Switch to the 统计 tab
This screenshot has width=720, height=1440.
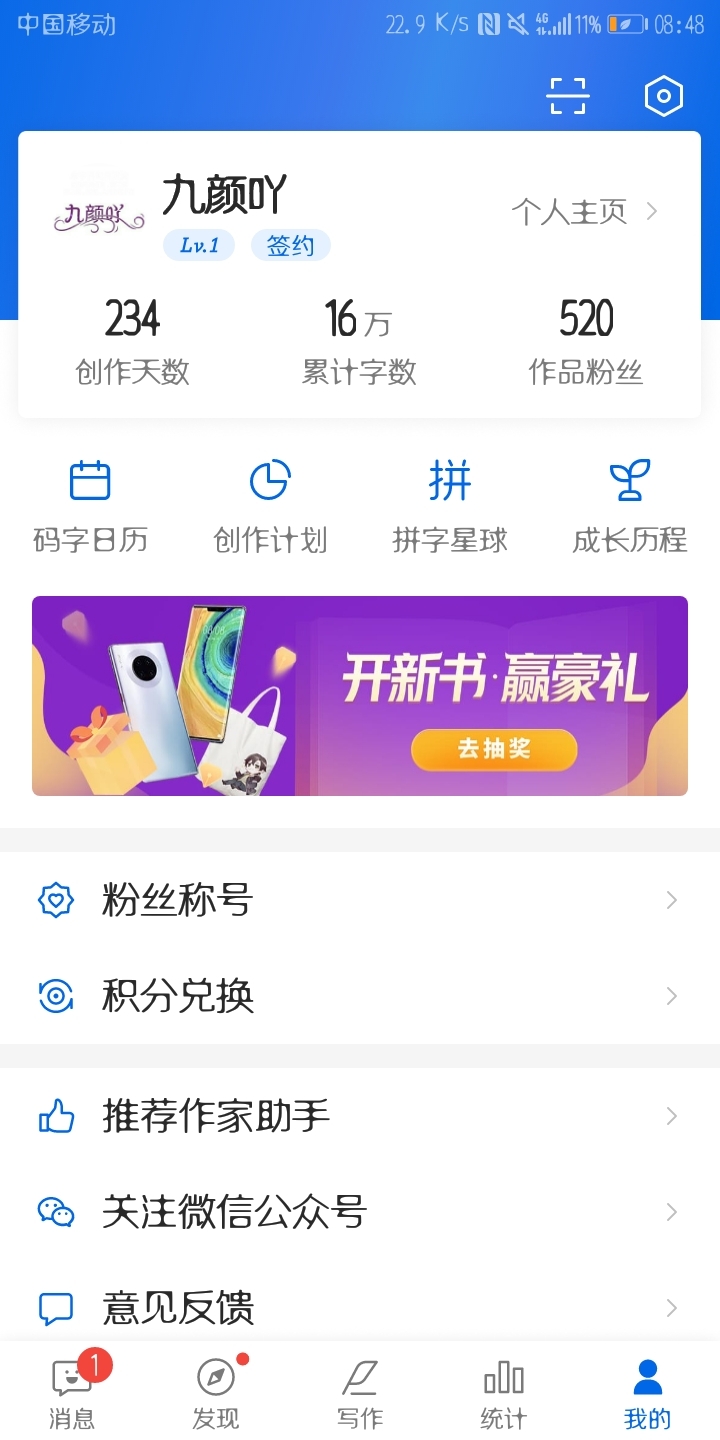click(x=504, y=1392)
